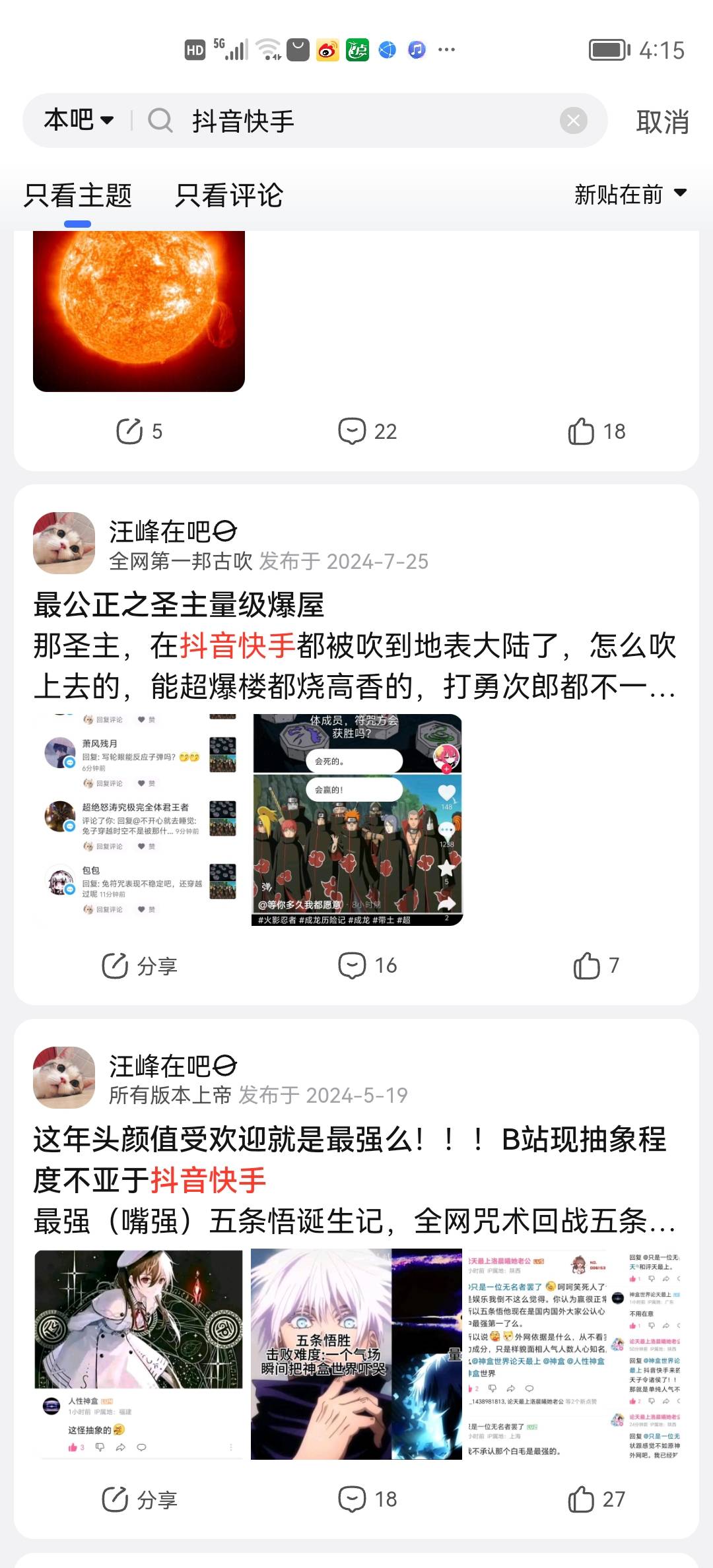Viewport: 713px width, 1568px height.
Task: View the 五条悟胜 image in the 2024-5-19 post
Action: pyautogui.click(x=356, y=1354)
